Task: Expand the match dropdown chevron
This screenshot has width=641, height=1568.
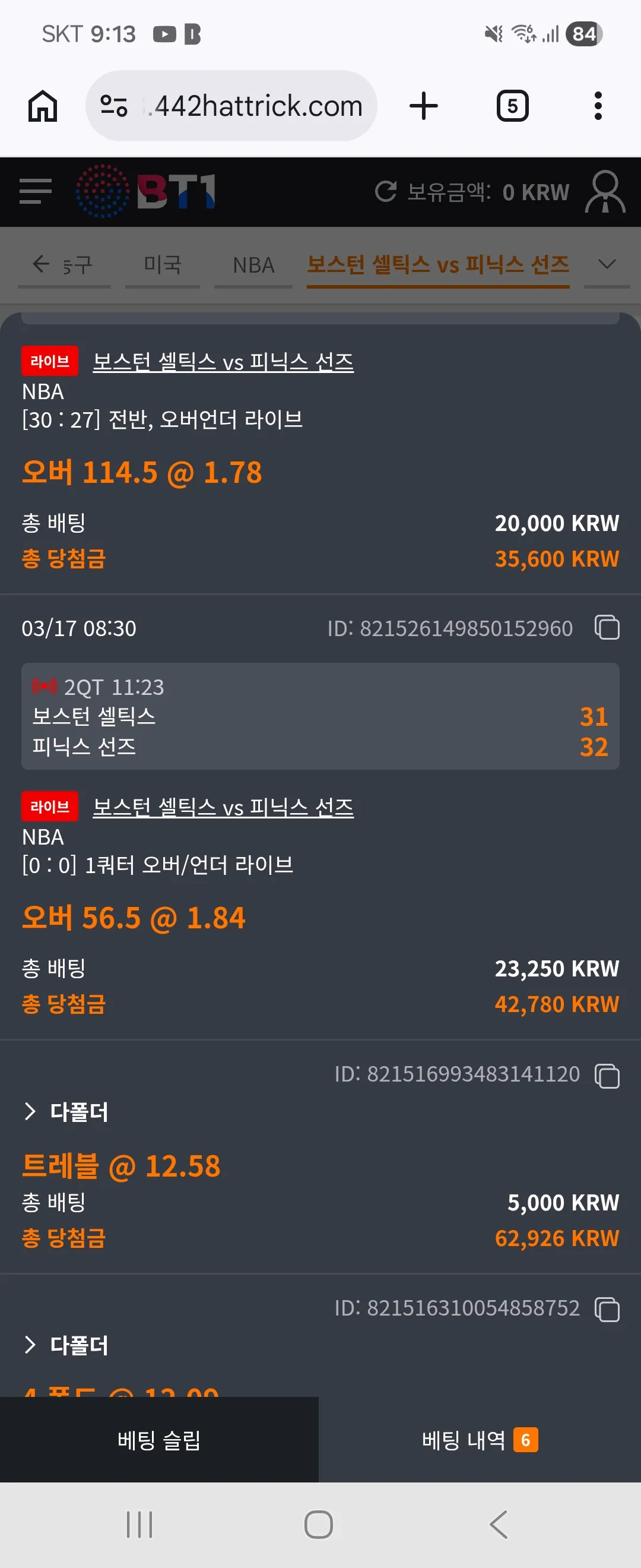Action: tap(607, 264)
